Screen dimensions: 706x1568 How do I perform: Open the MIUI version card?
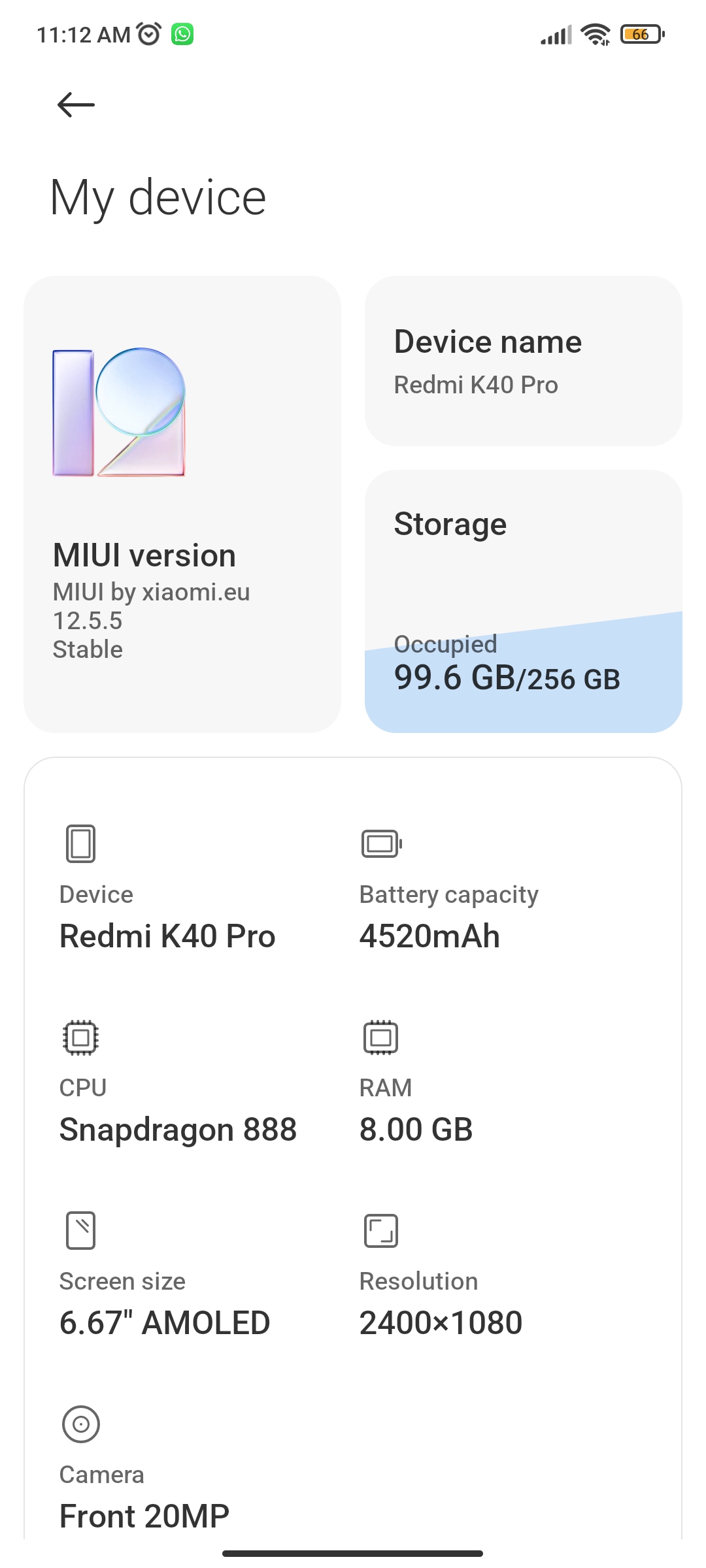(x=182, y=504)
